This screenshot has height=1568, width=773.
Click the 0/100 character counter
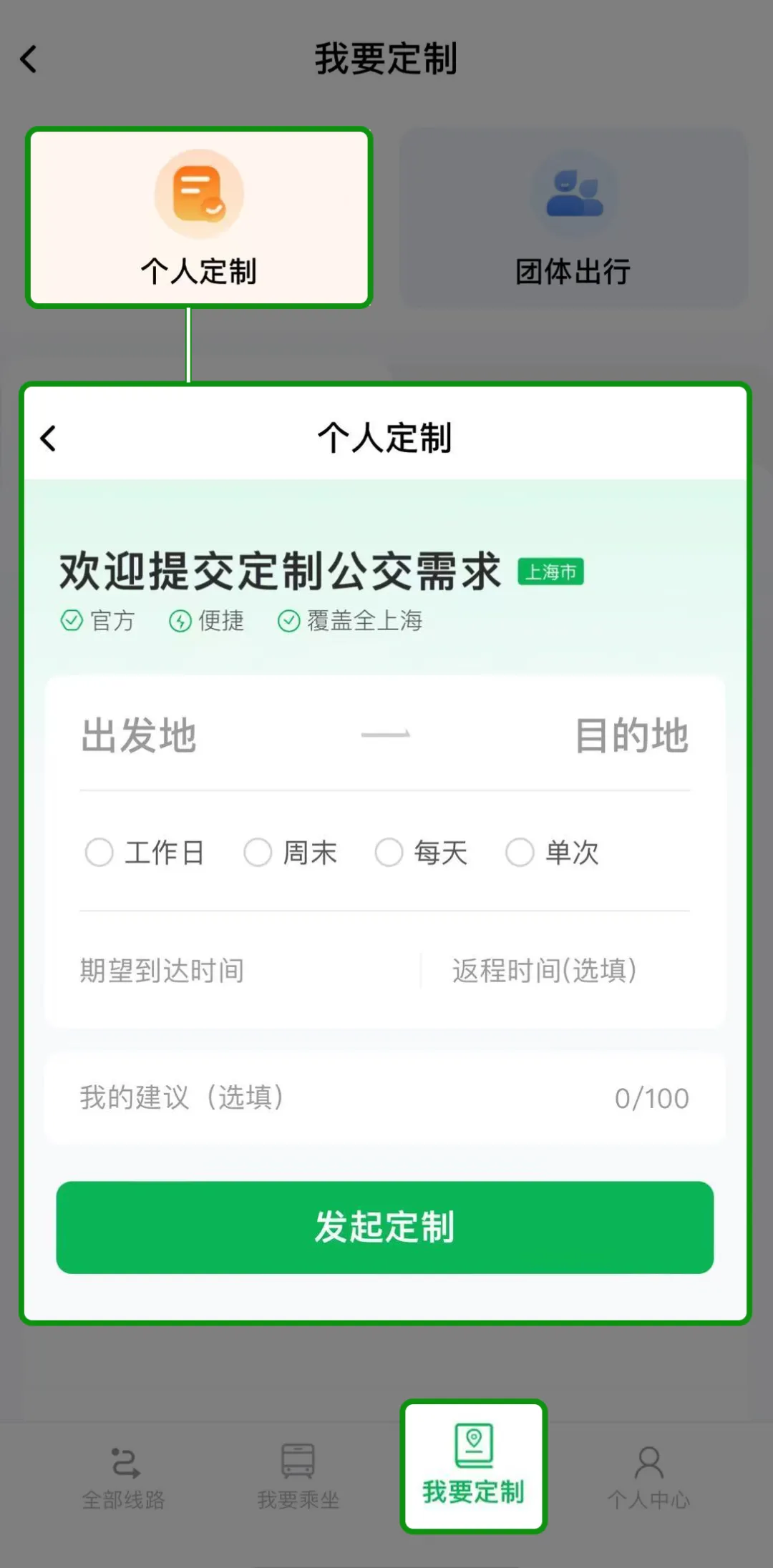click(x=653, y=1097)
